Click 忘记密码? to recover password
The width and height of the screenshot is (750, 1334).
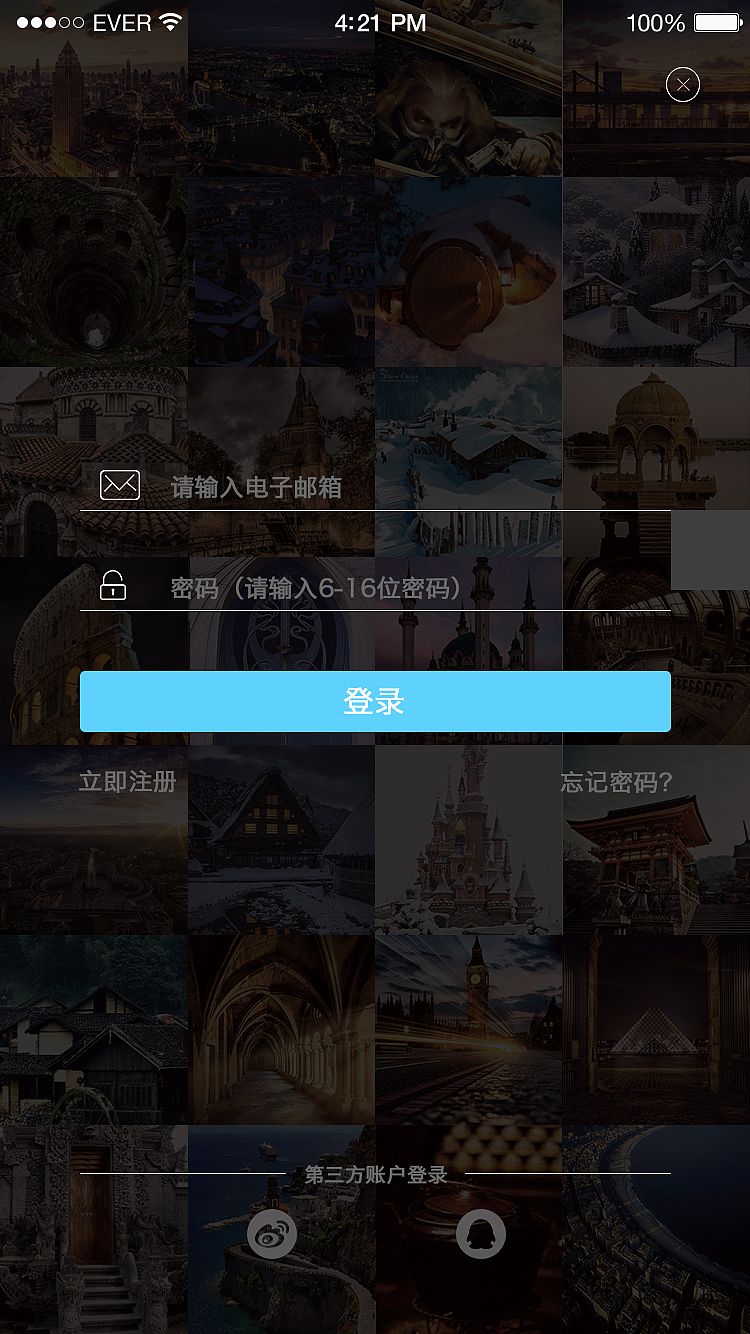614,782
